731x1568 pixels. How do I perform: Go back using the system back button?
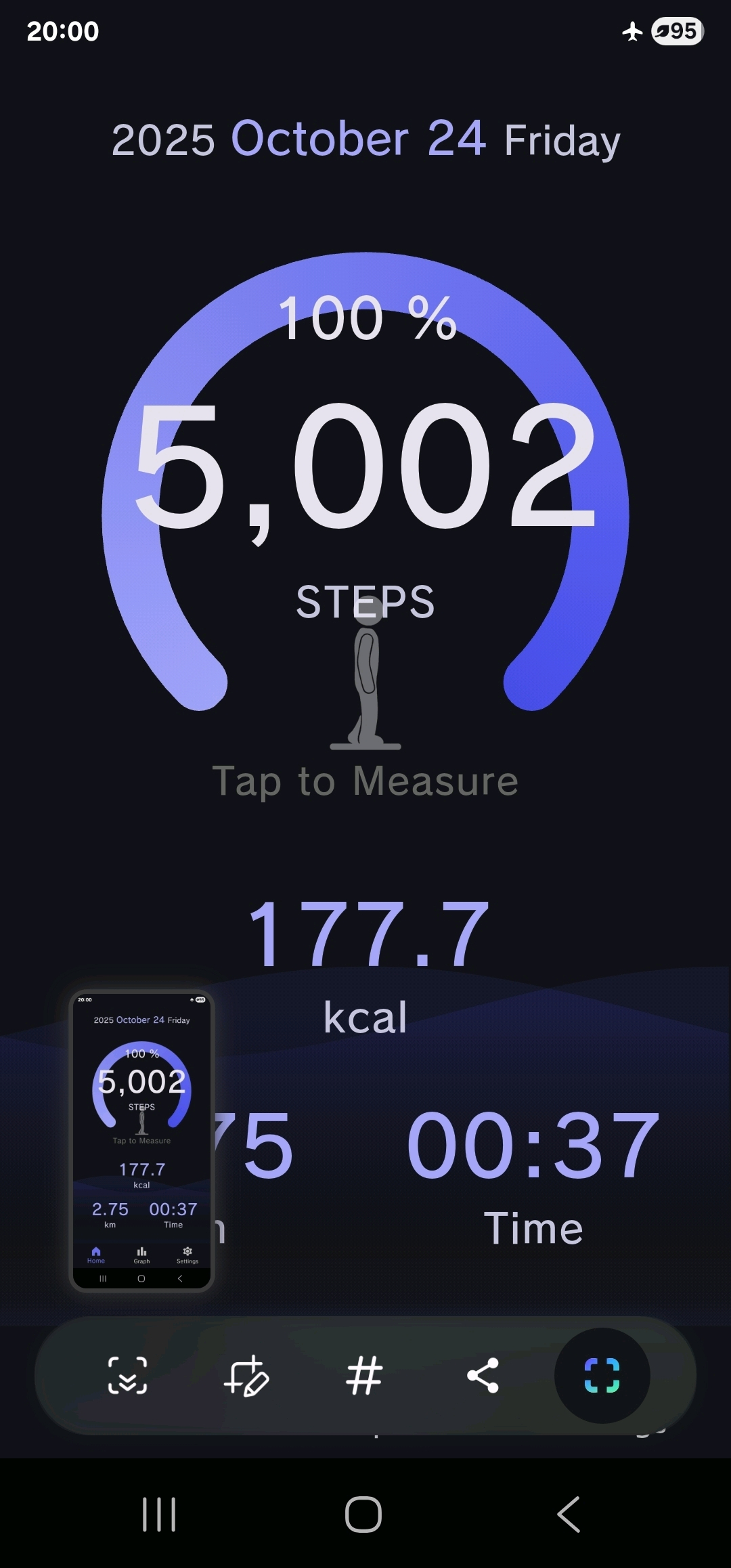coord(569,1514)
